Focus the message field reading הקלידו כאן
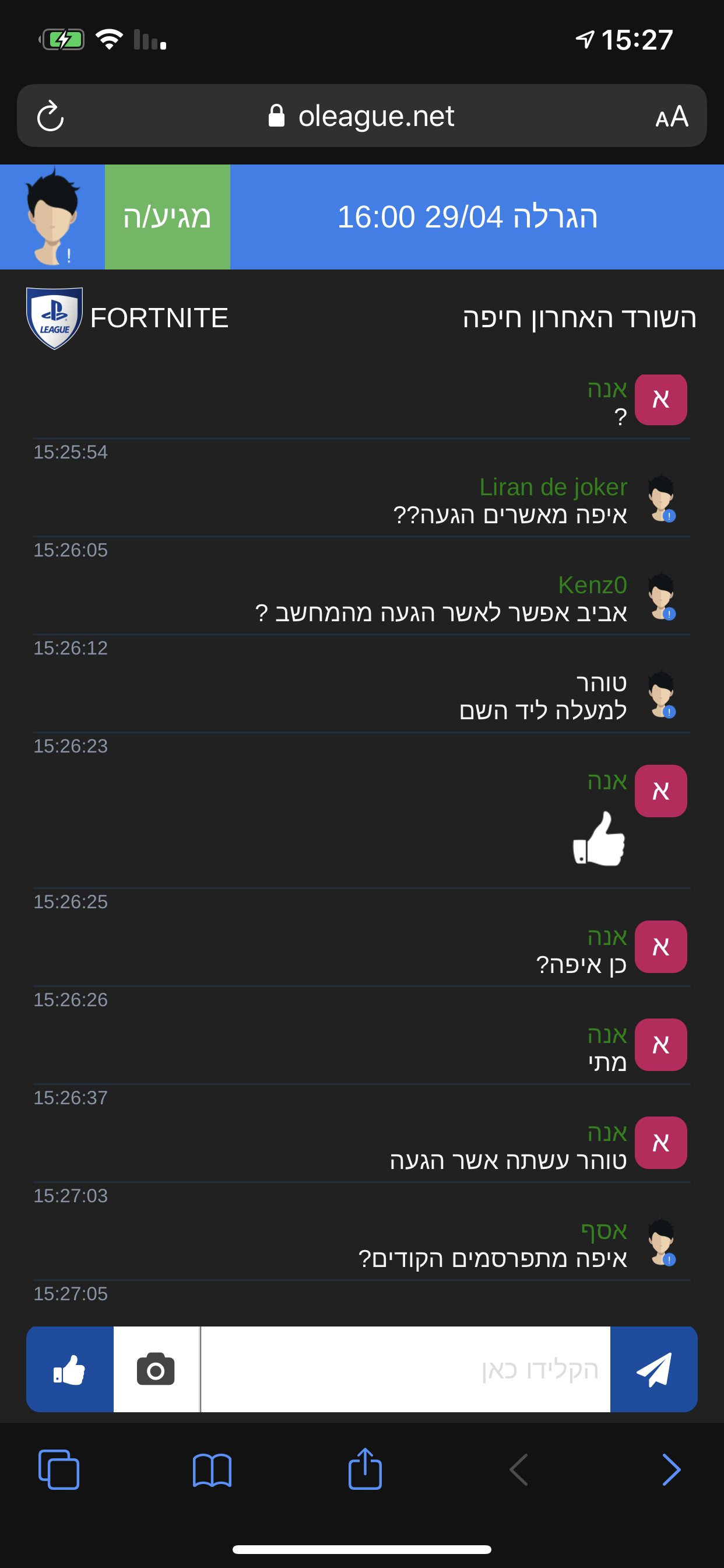Image resolution: width=724 pixels, height=1568 pixels. [405, 1369]
